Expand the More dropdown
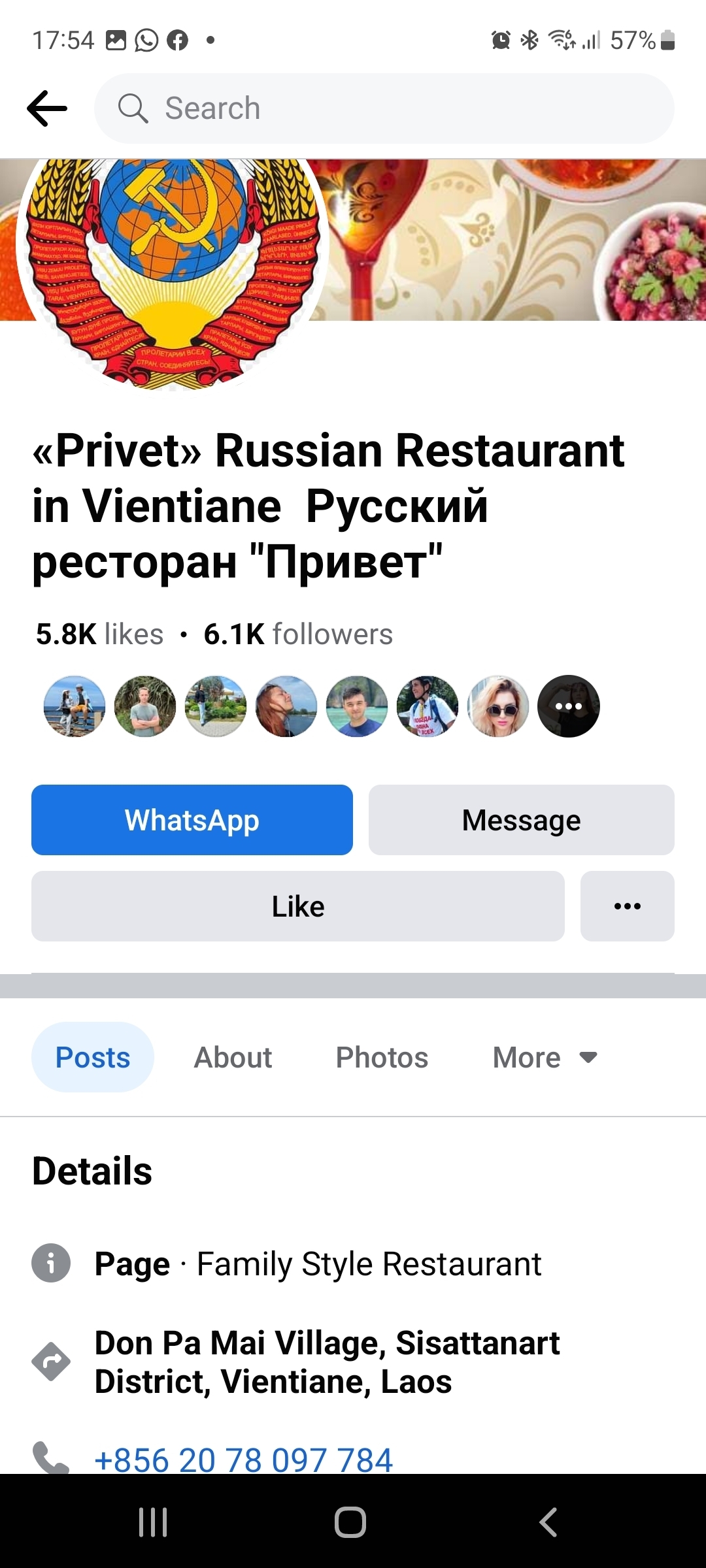This screenshot has height=1568, width=706. (x=545, y=1057)
